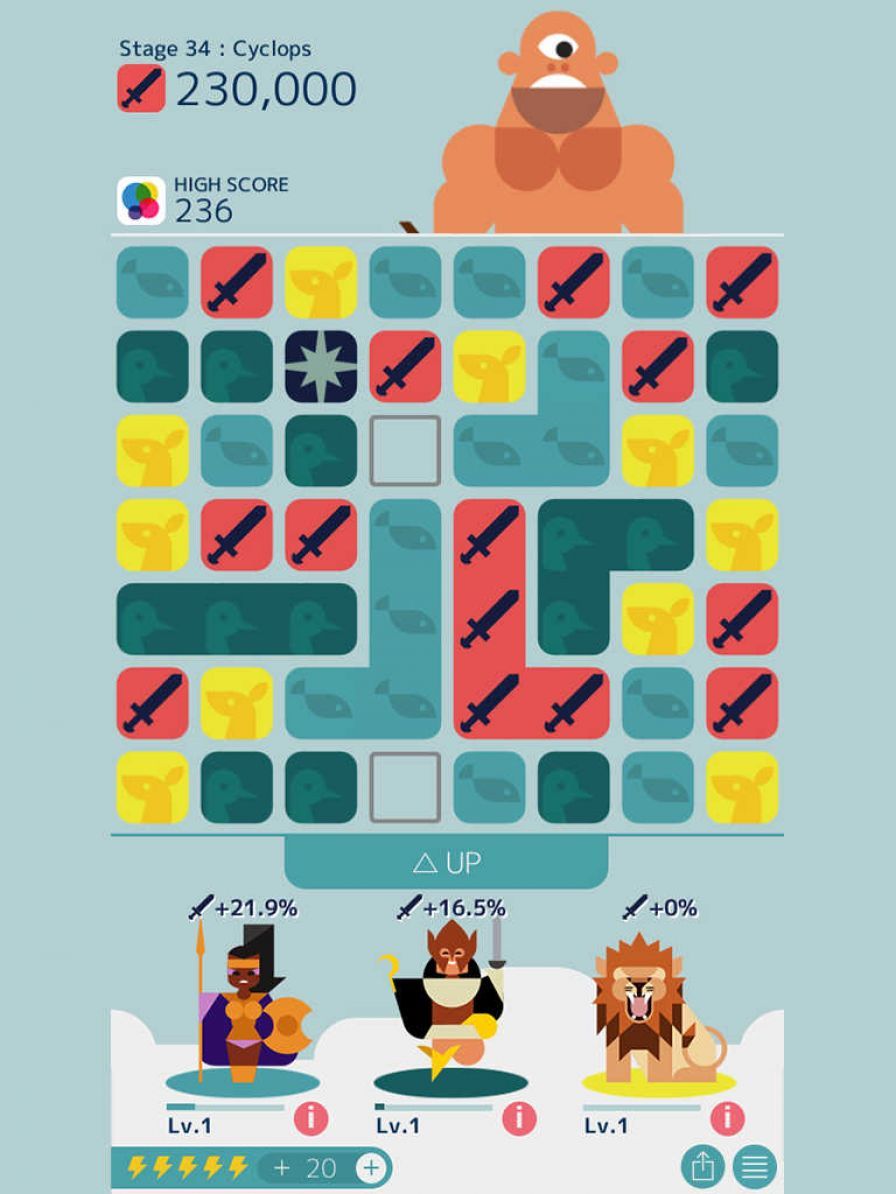896x1194 pixels.
Task: Add more energy with the plus button
Action: click(371, 1167)
